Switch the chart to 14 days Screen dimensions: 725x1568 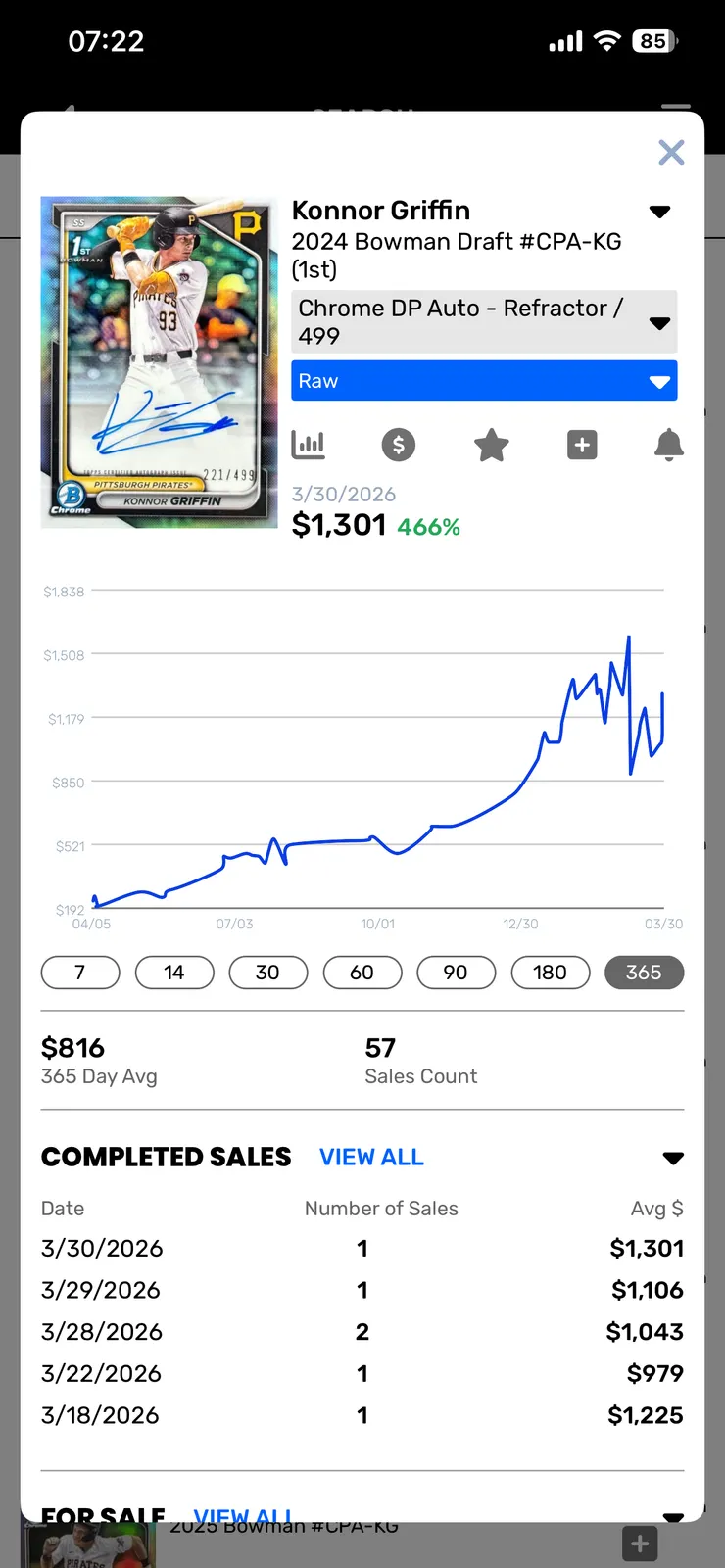pyautogui.click(x=174, y=973)
